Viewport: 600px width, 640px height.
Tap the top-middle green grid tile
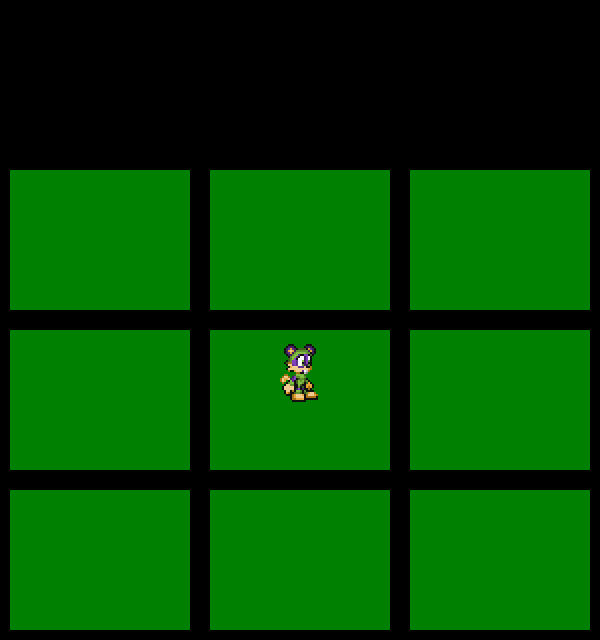click(300, 240)
